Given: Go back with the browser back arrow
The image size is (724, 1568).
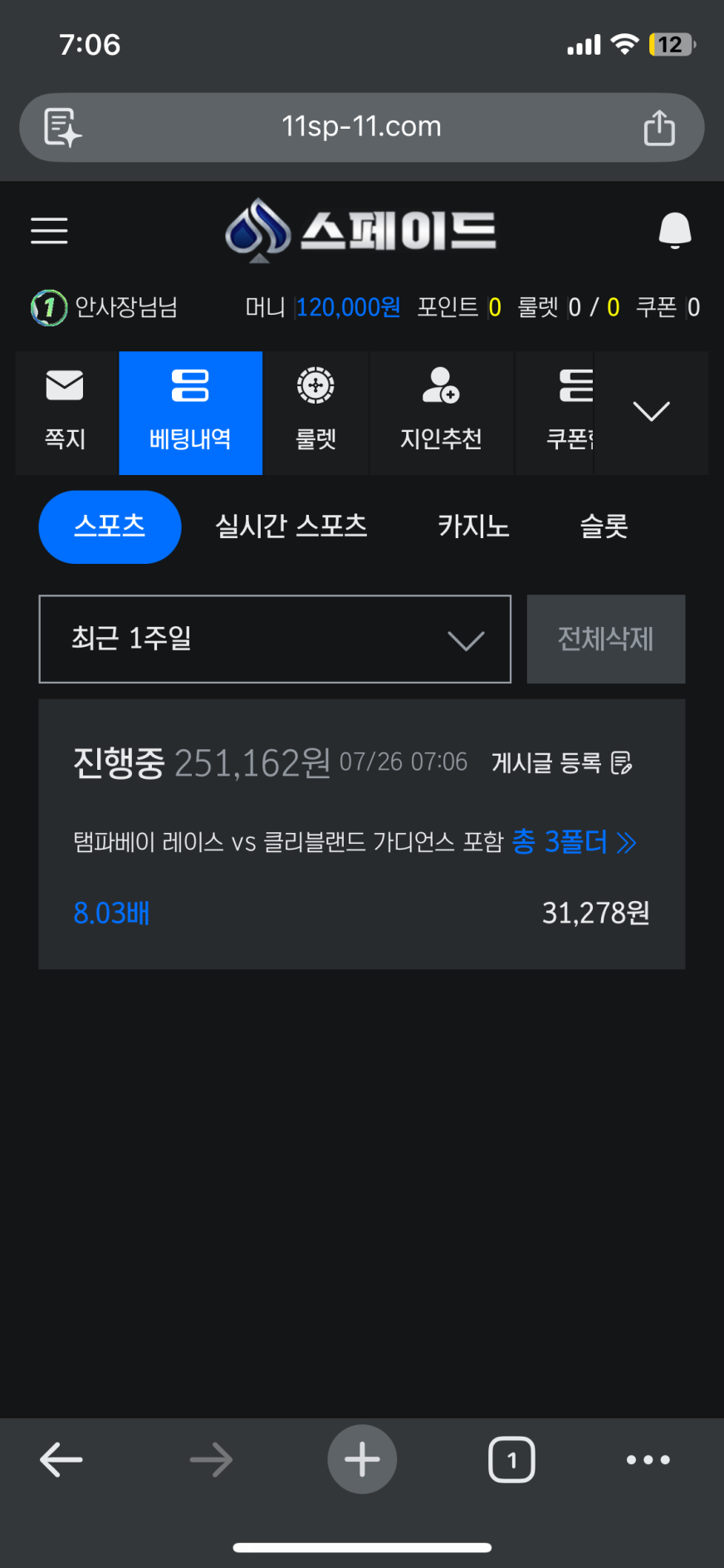Looking at the screenshot, I should pyautogui.click(x=61, y=1459).
